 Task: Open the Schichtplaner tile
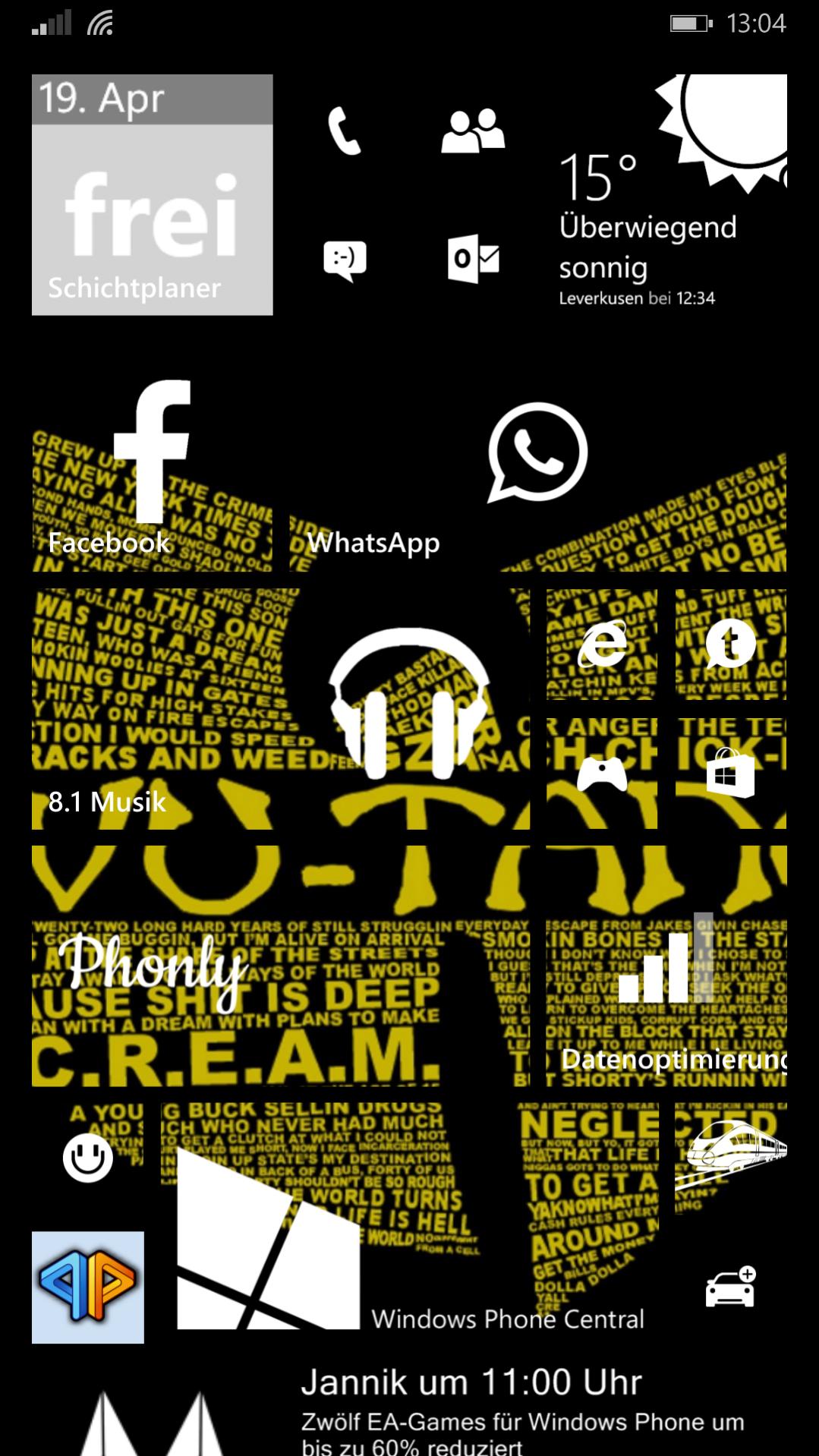click(152, 195)
